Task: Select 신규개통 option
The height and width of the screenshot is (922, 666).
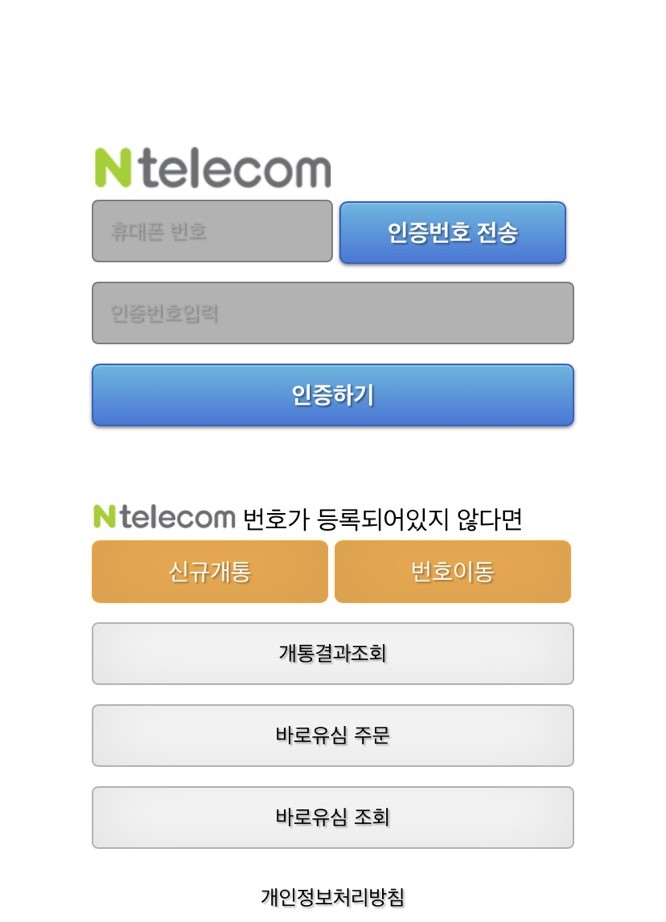Action: coord(210,572)
